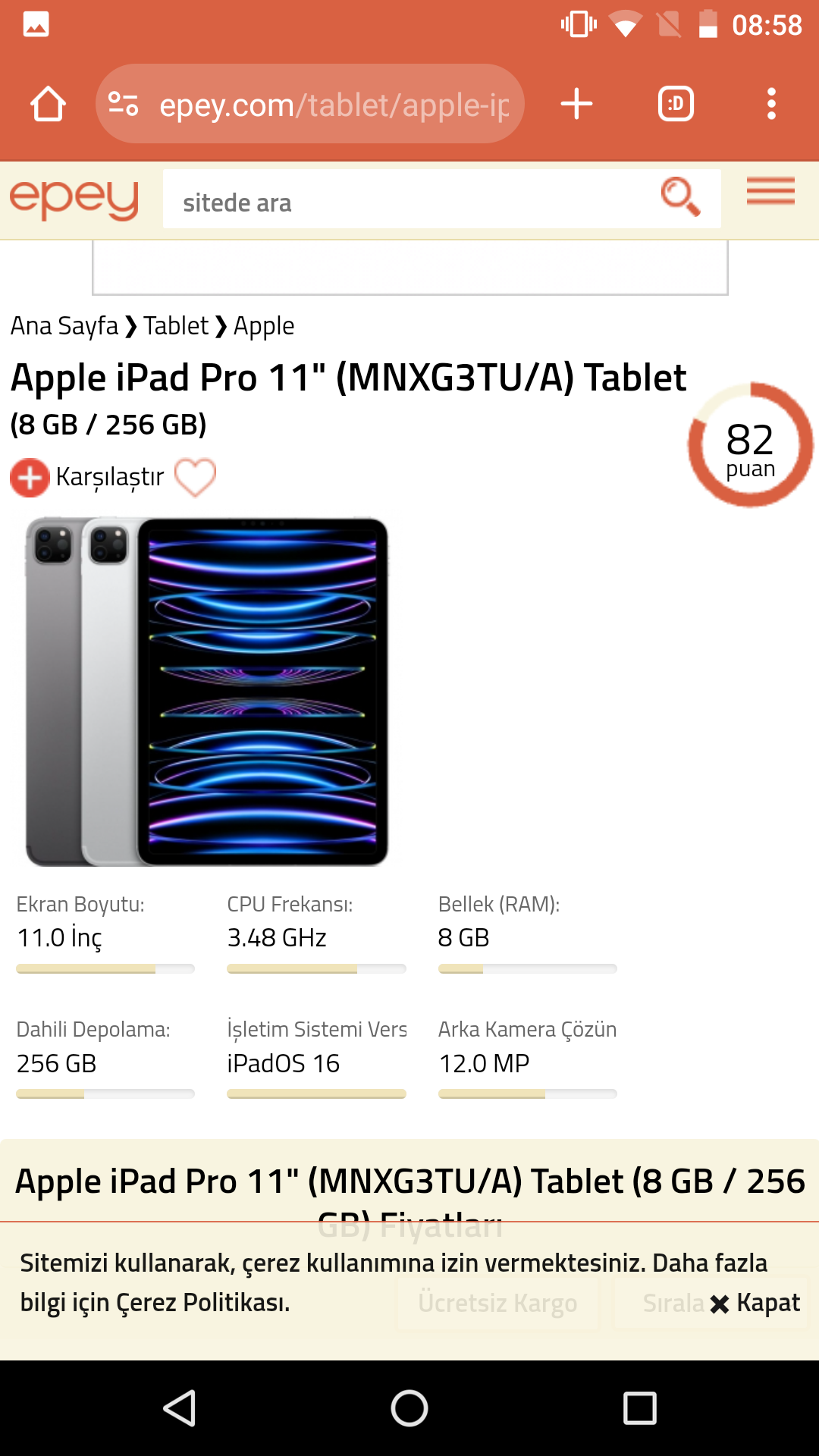Go to the browser home page
The width and height of the screenshot is (819, 1456).
click(48, 104)
